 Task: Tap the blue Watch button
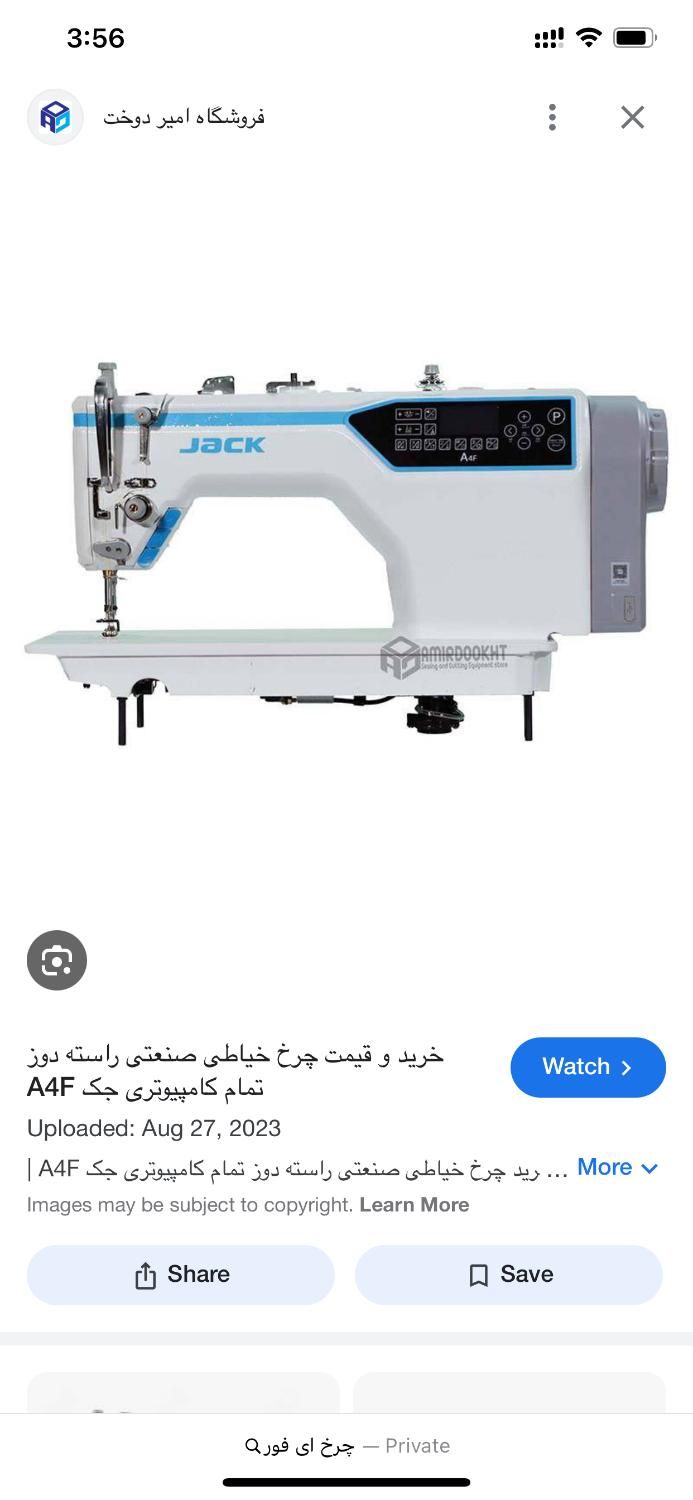[x=587, y=1067]
